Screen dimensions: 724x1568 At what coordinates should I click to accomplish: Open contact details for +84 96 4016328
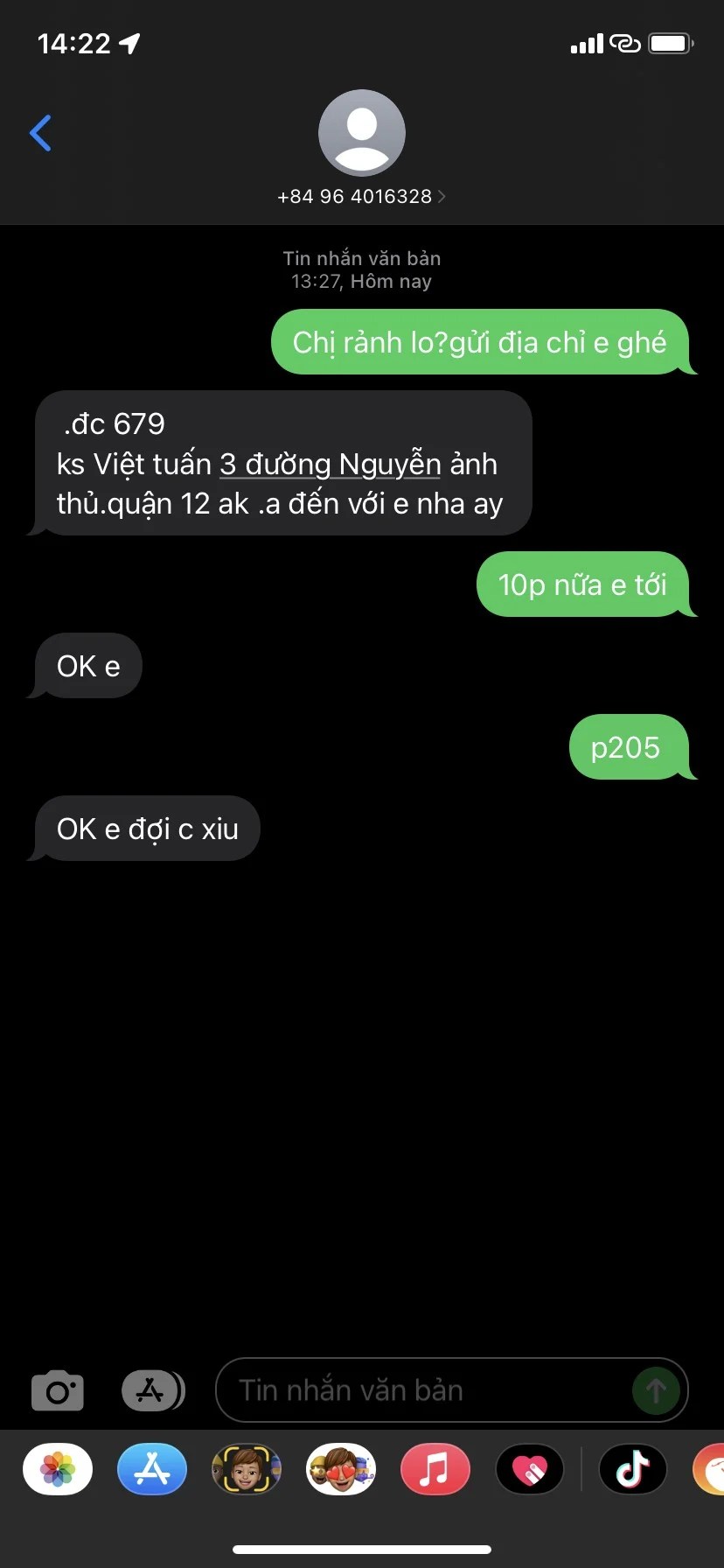361,196
